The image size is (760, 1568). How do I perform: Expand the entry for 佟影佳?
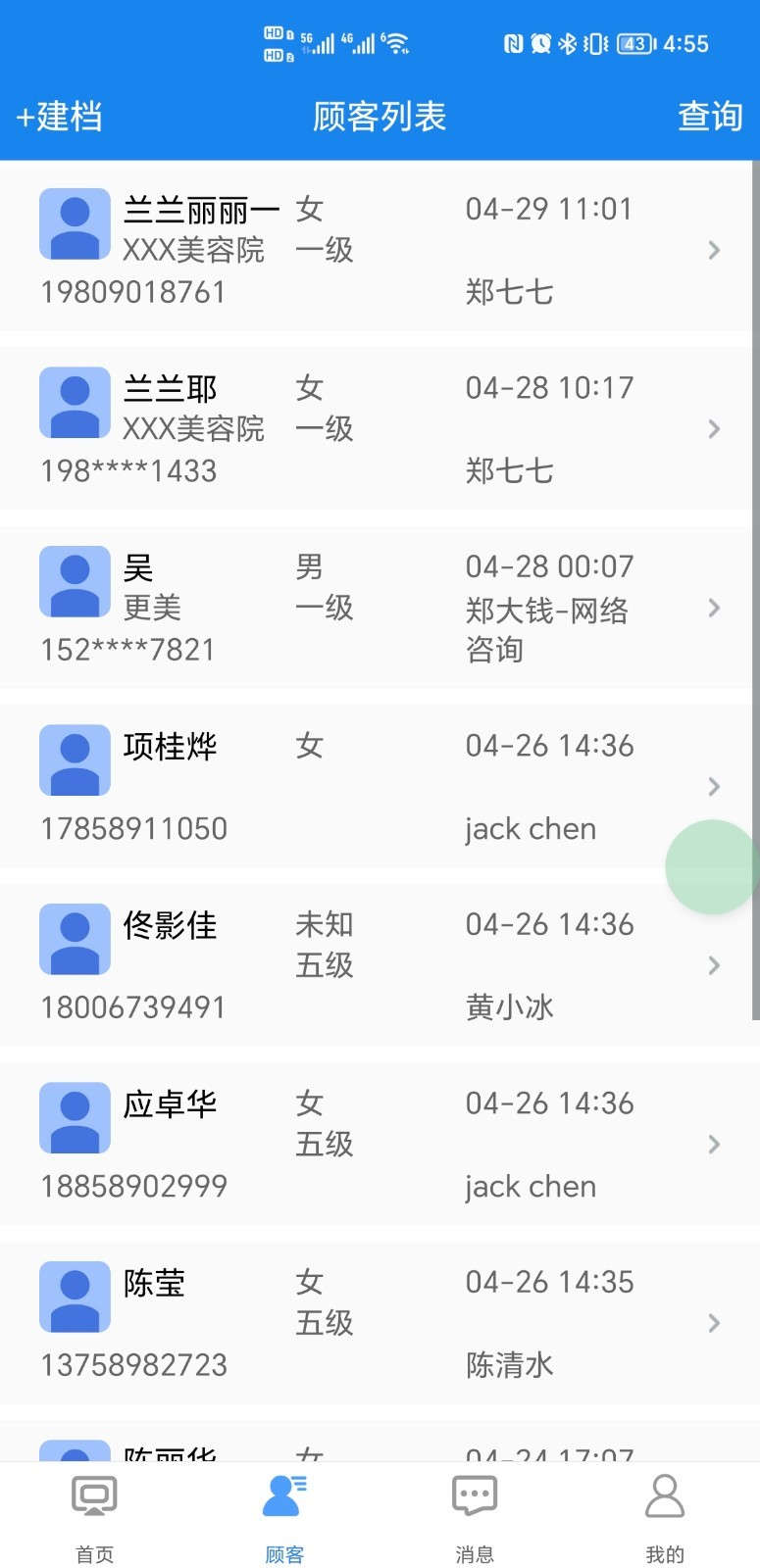pos(713,965)
